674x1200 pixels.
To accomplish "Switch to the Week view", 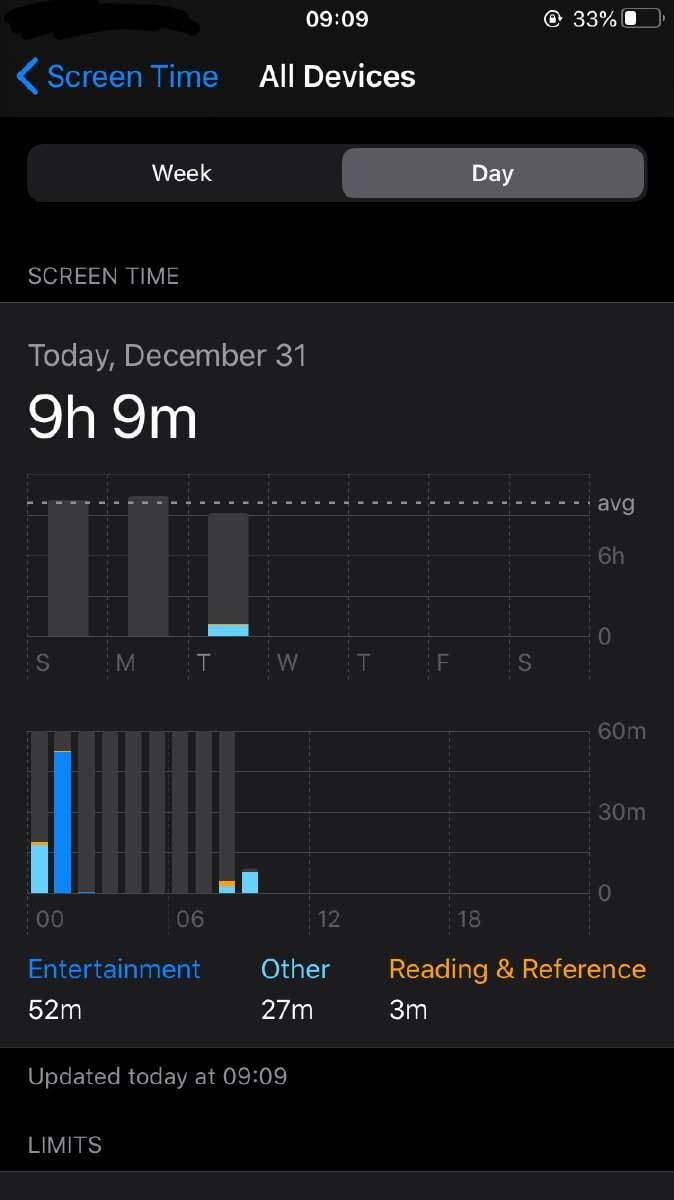I will (x=182, y=173).
